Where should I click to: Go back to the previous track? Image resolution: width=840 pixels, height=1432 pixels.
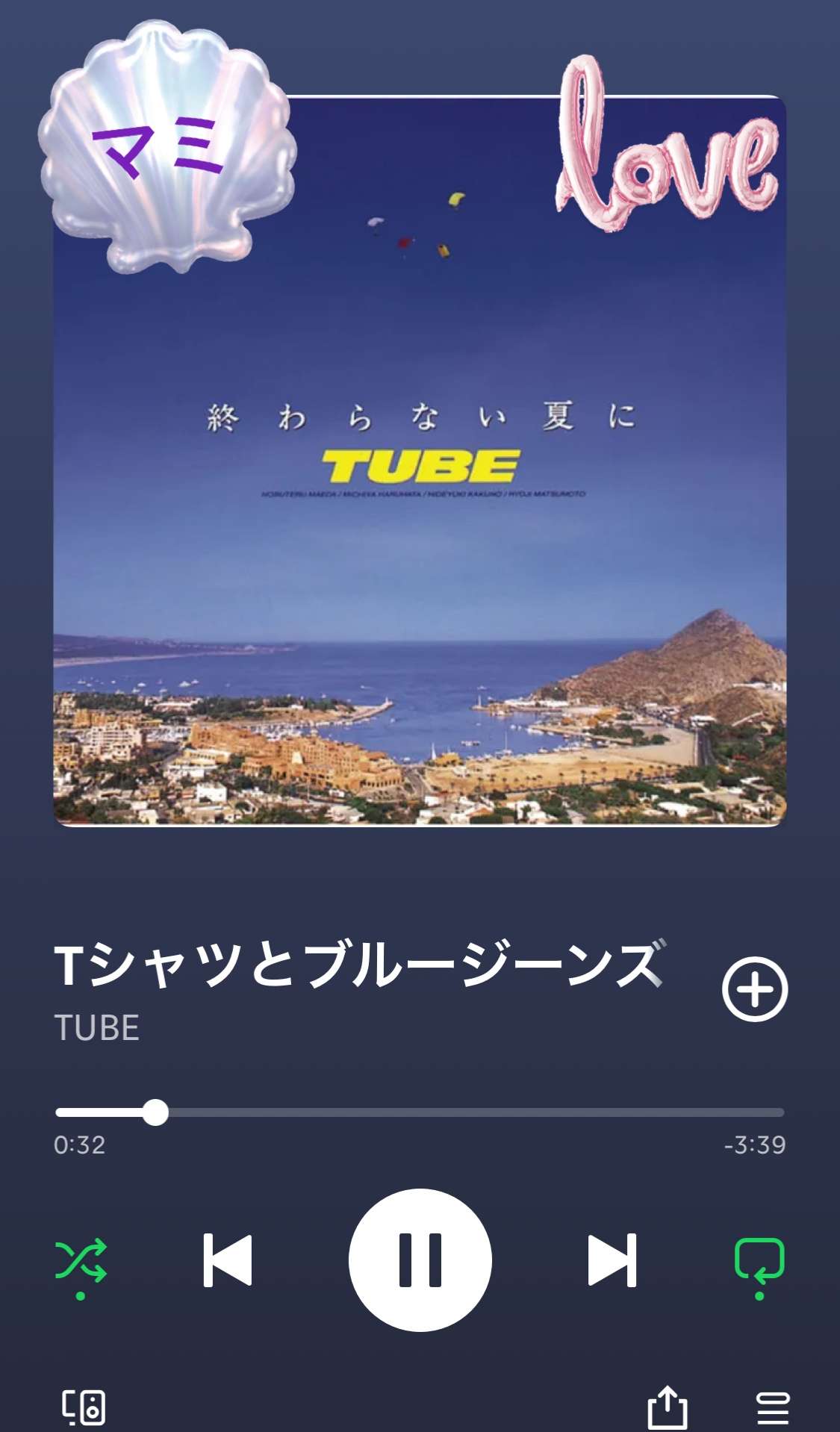pyautogui.click(x=228, y=1260)
